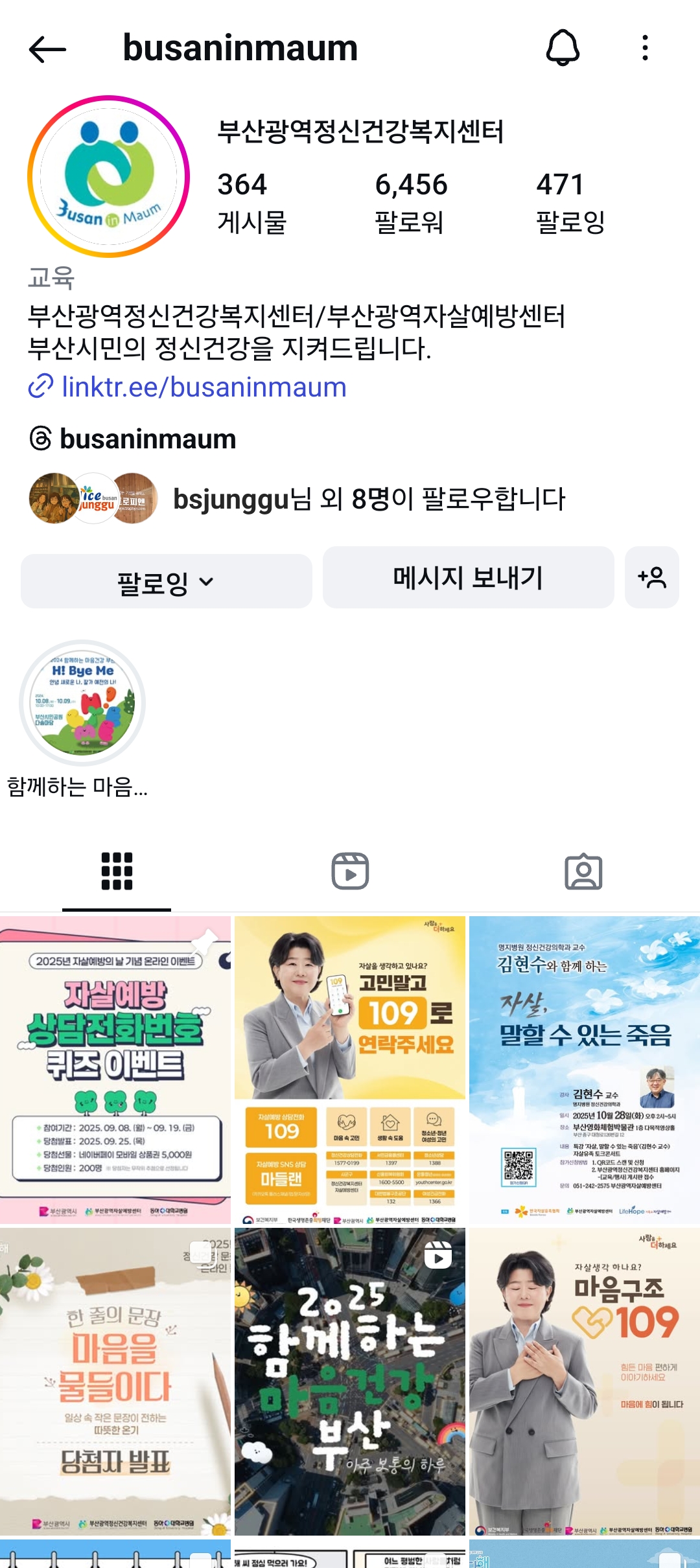The height and width of the screenshot is (1568, 700).
Task: Tap 메시지 보내기 to send a message
Action: pos(468,577)
